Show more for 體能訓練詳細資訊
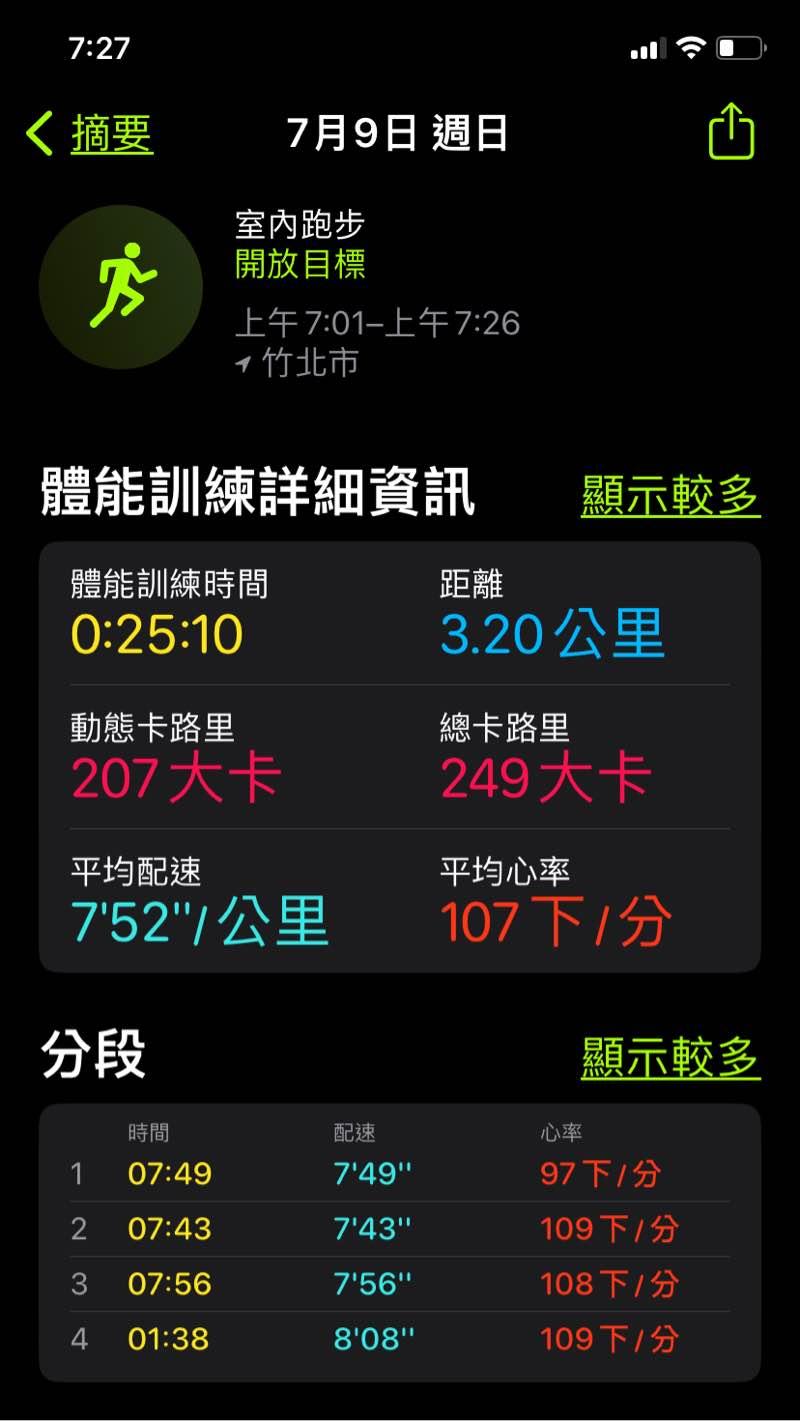 tap(670, 496)
